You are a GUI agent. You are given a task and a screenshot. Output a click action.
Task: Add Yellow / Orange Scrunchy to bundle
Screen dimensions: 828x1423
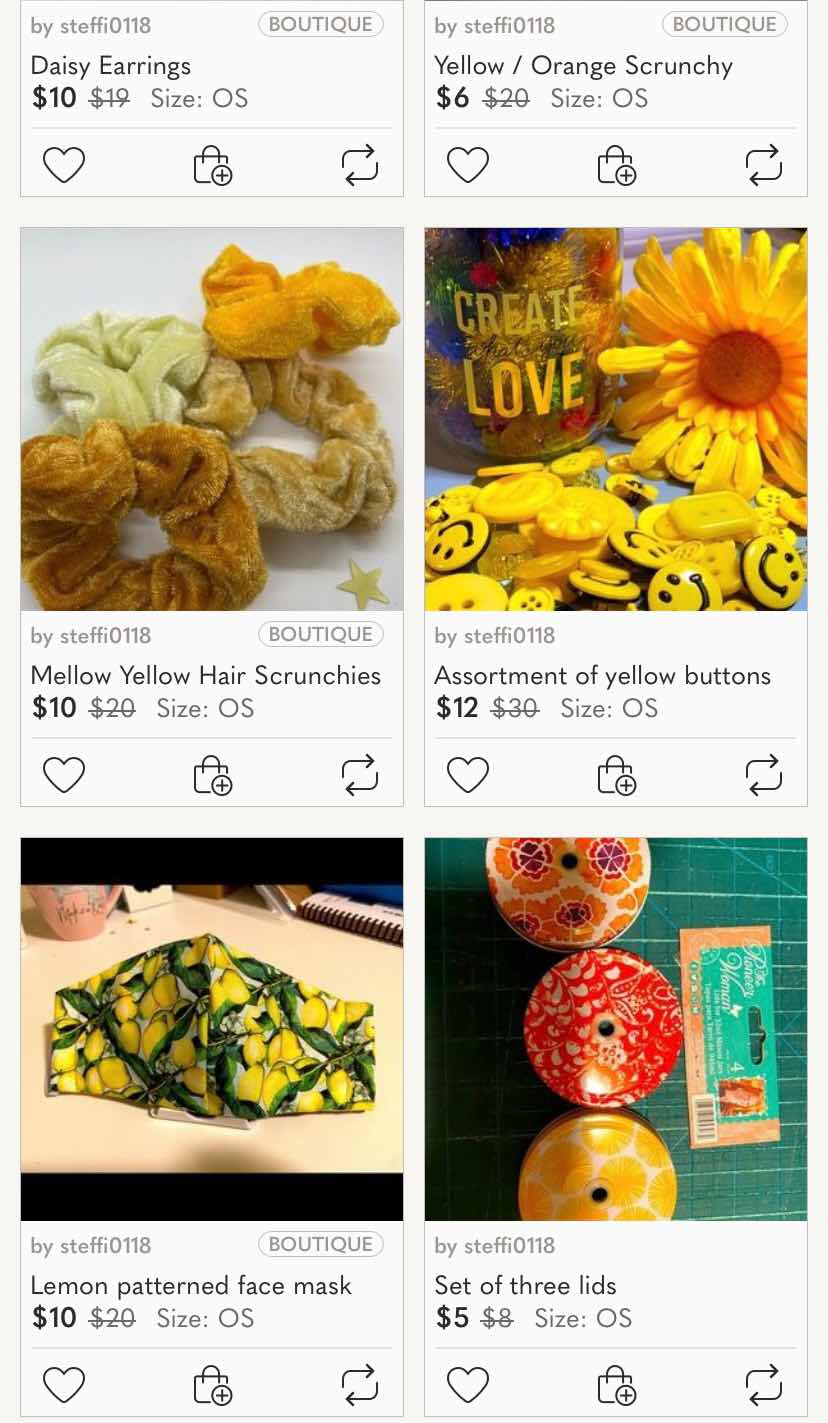point(616,165)
